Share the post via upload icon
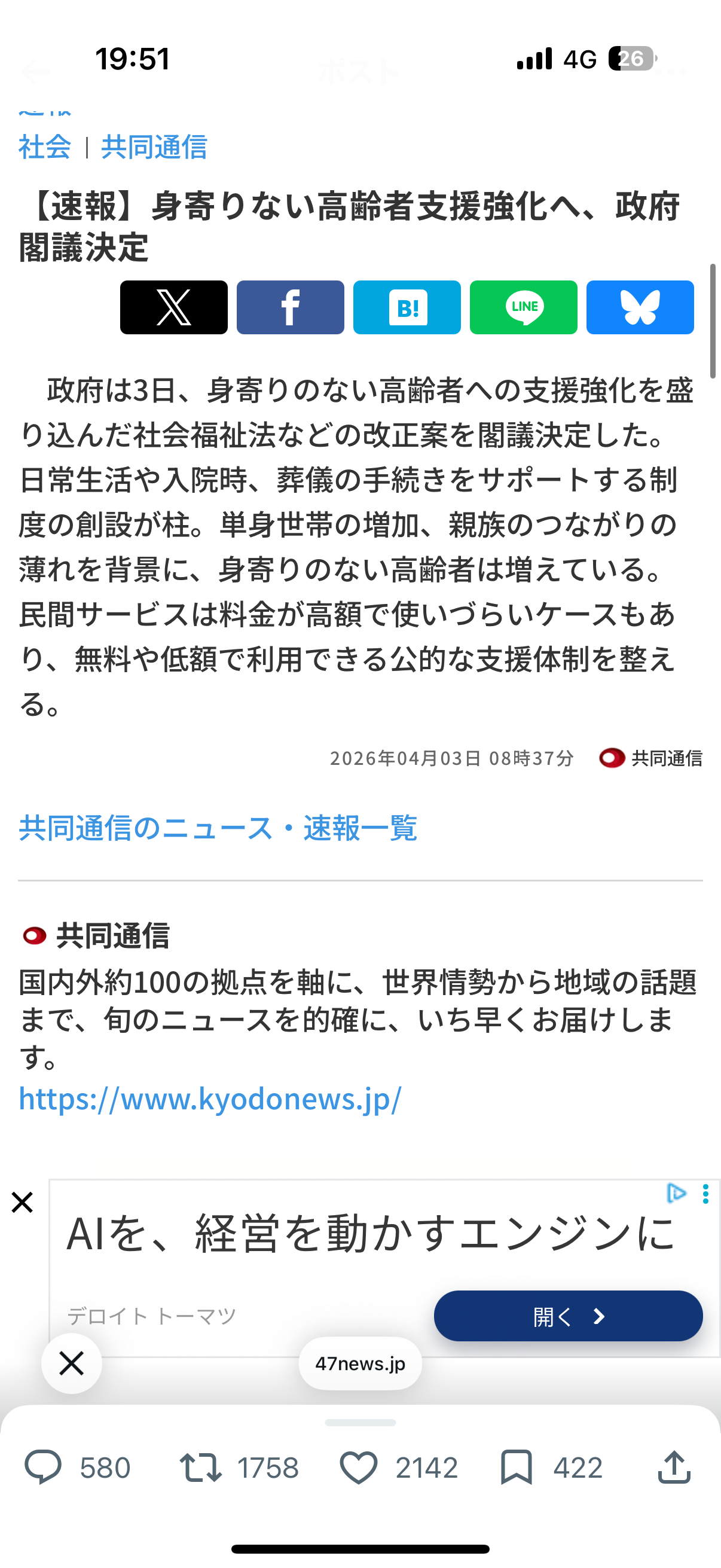The height and width of the screenshot is (1568, 721). click(x=674, y=1468)
